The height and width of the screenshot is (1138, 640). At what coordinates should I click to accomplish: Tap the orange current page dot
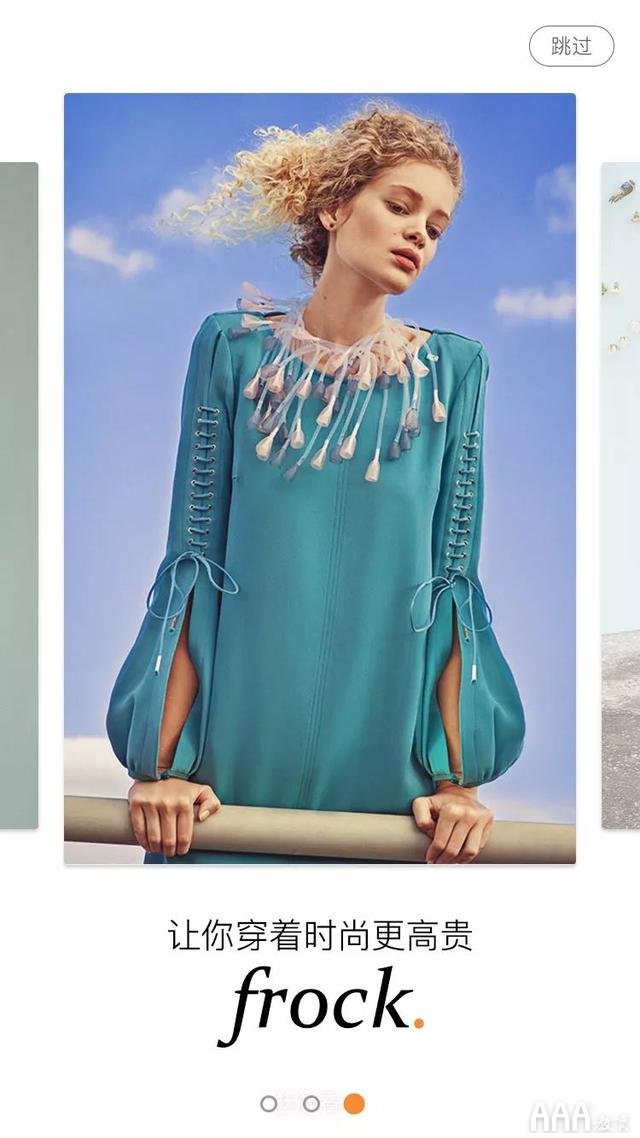[354, 1104]
